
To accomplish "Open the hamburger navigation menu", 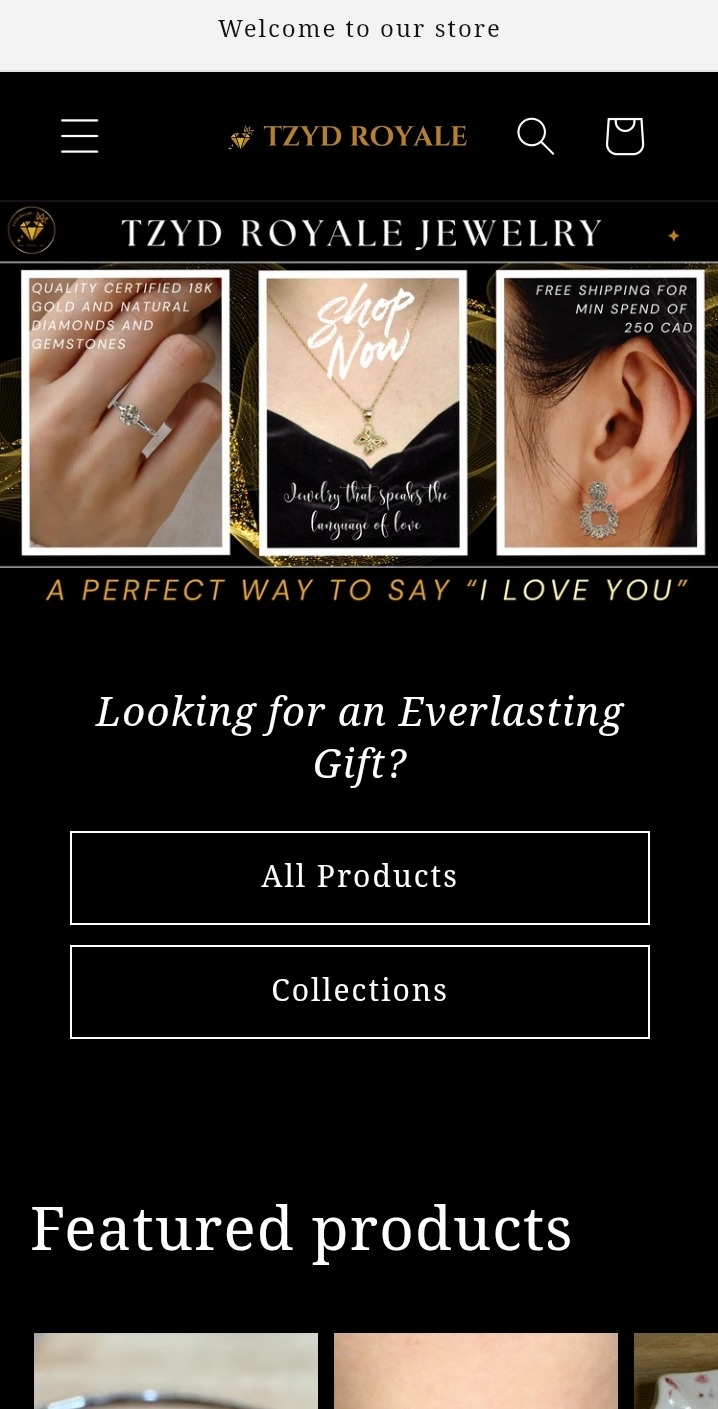I will tap(79, 136).
